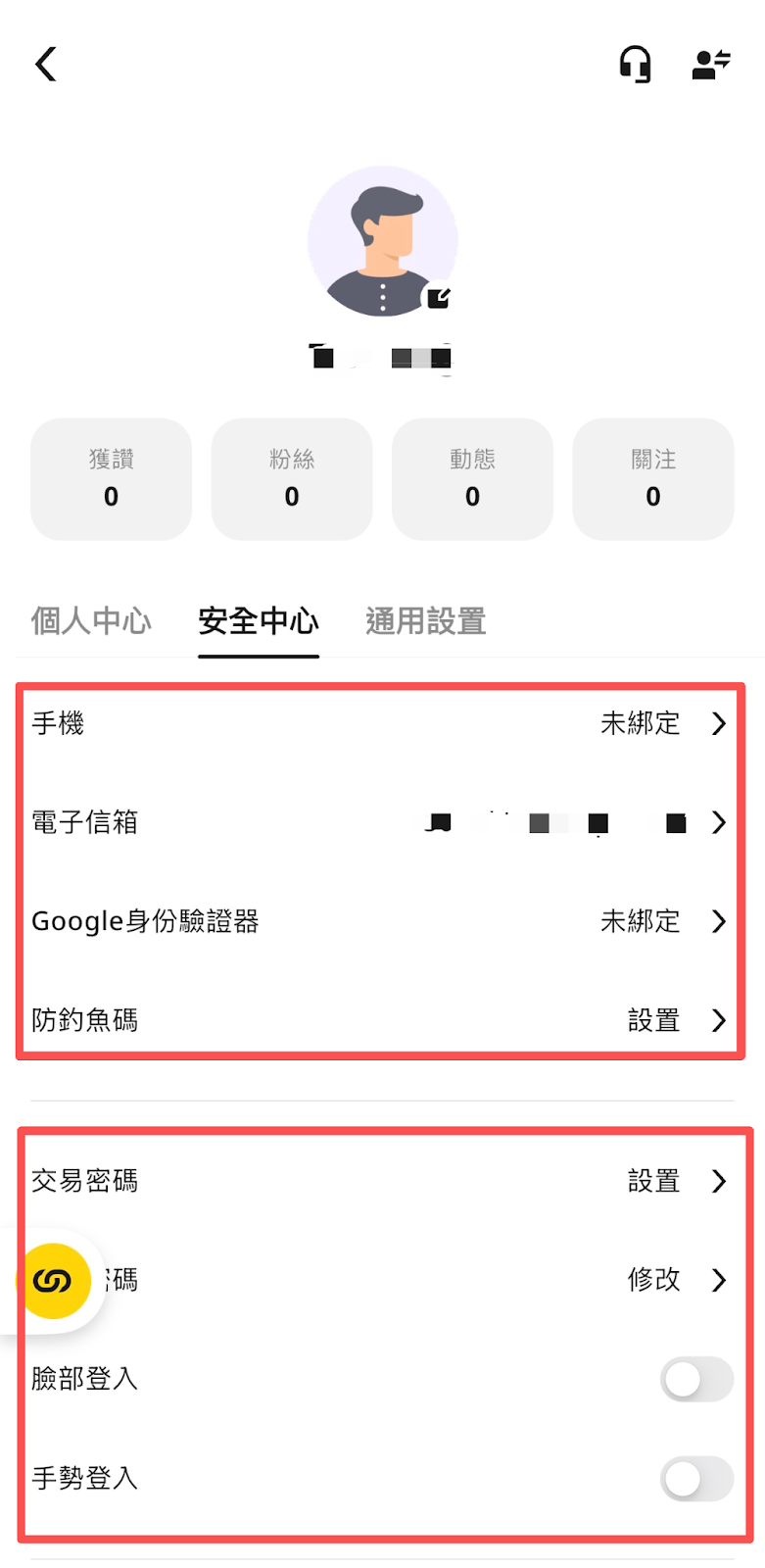Set up the 防釣魚碼 row
The height and width of the screenshot is (1568, 765).
pos(380,1020)
